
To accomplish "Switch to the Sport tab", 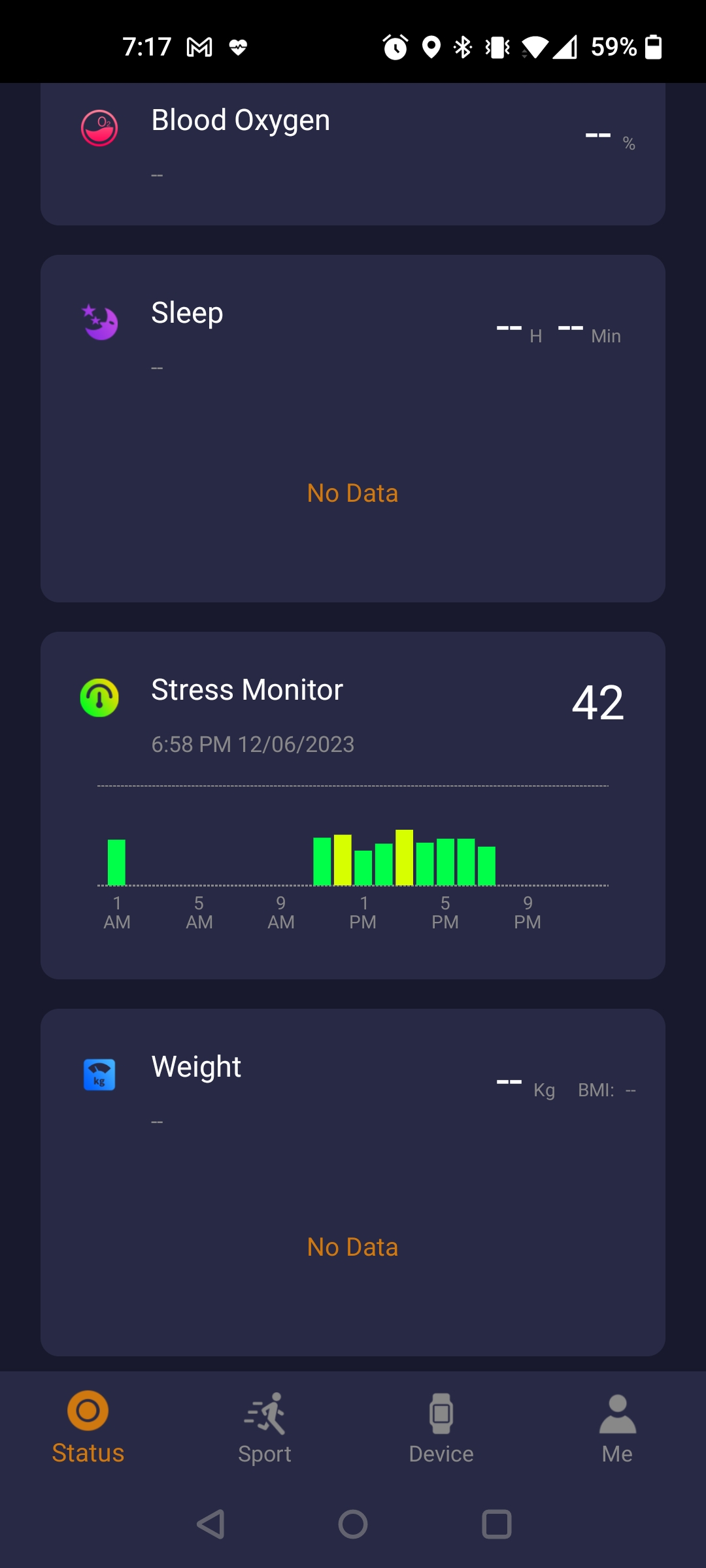I will 265,1428.
